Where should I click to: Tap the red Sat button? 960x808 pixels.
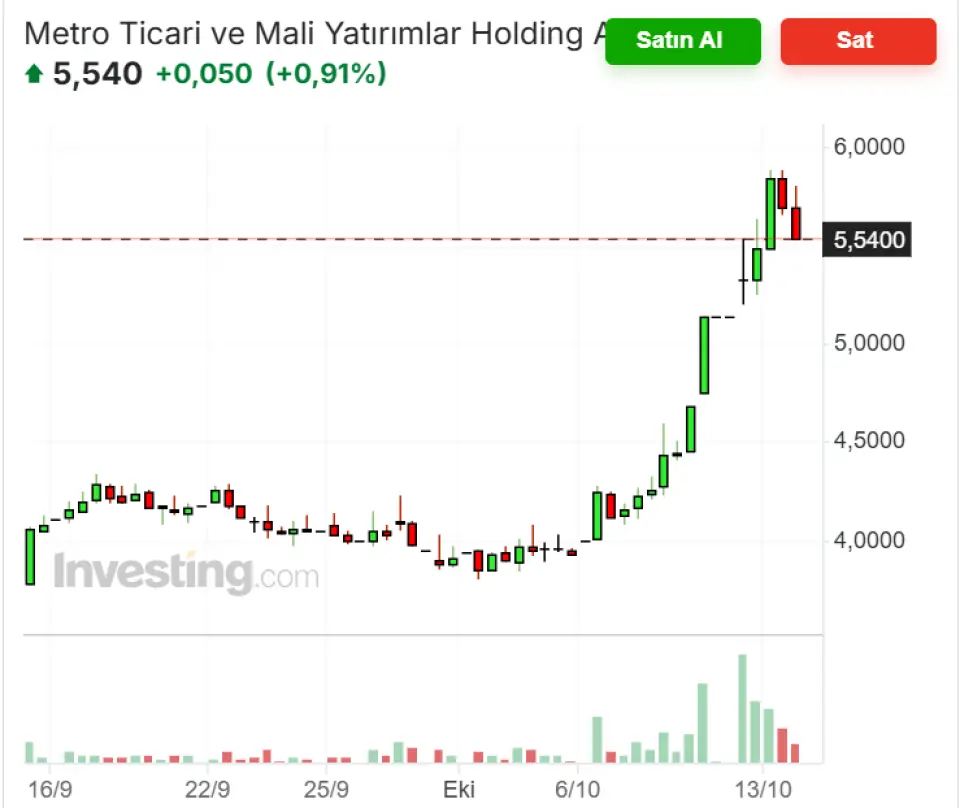[857, 41]
